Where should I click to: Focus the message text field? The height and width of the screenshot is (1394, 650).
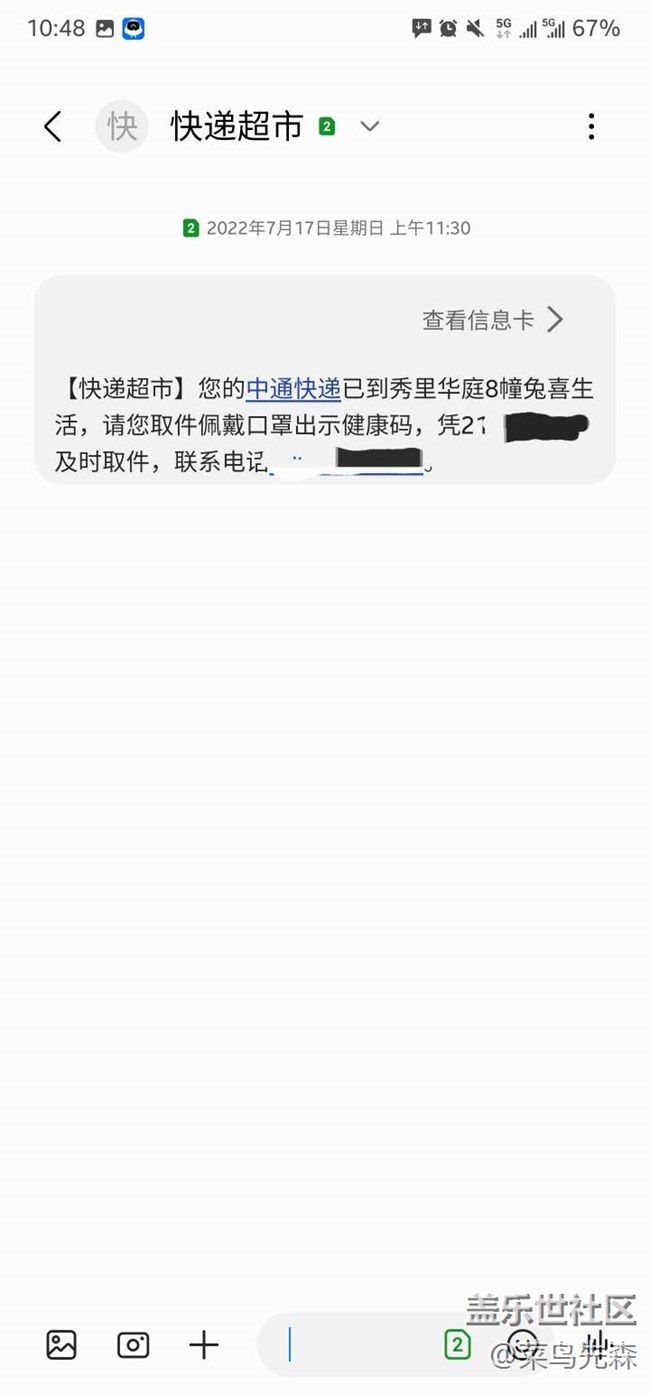point(360,1345)
